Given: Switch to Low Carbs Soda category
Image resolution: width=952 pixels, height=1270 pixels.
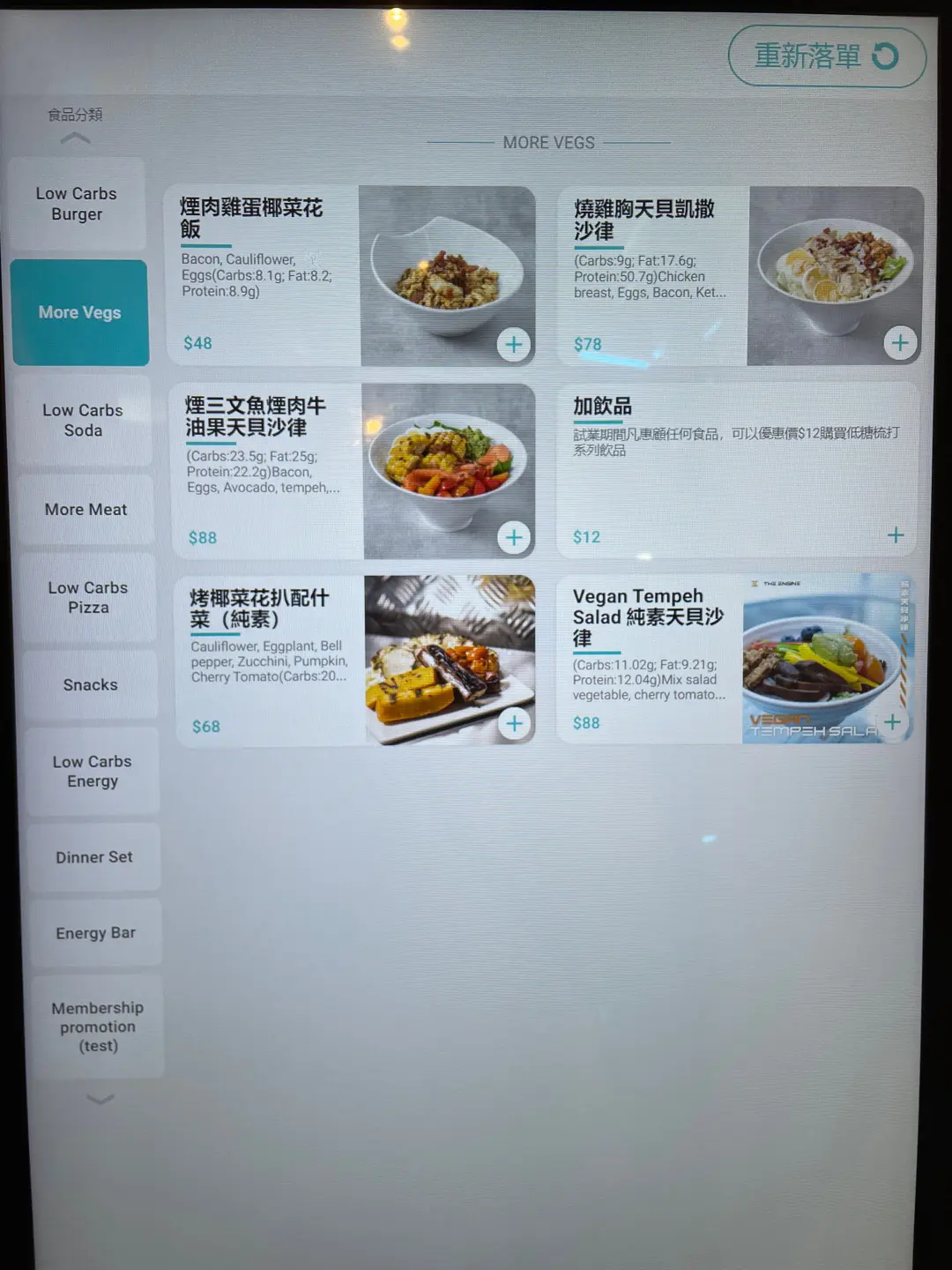Looking at the screenshot, I should coord(83,421).
